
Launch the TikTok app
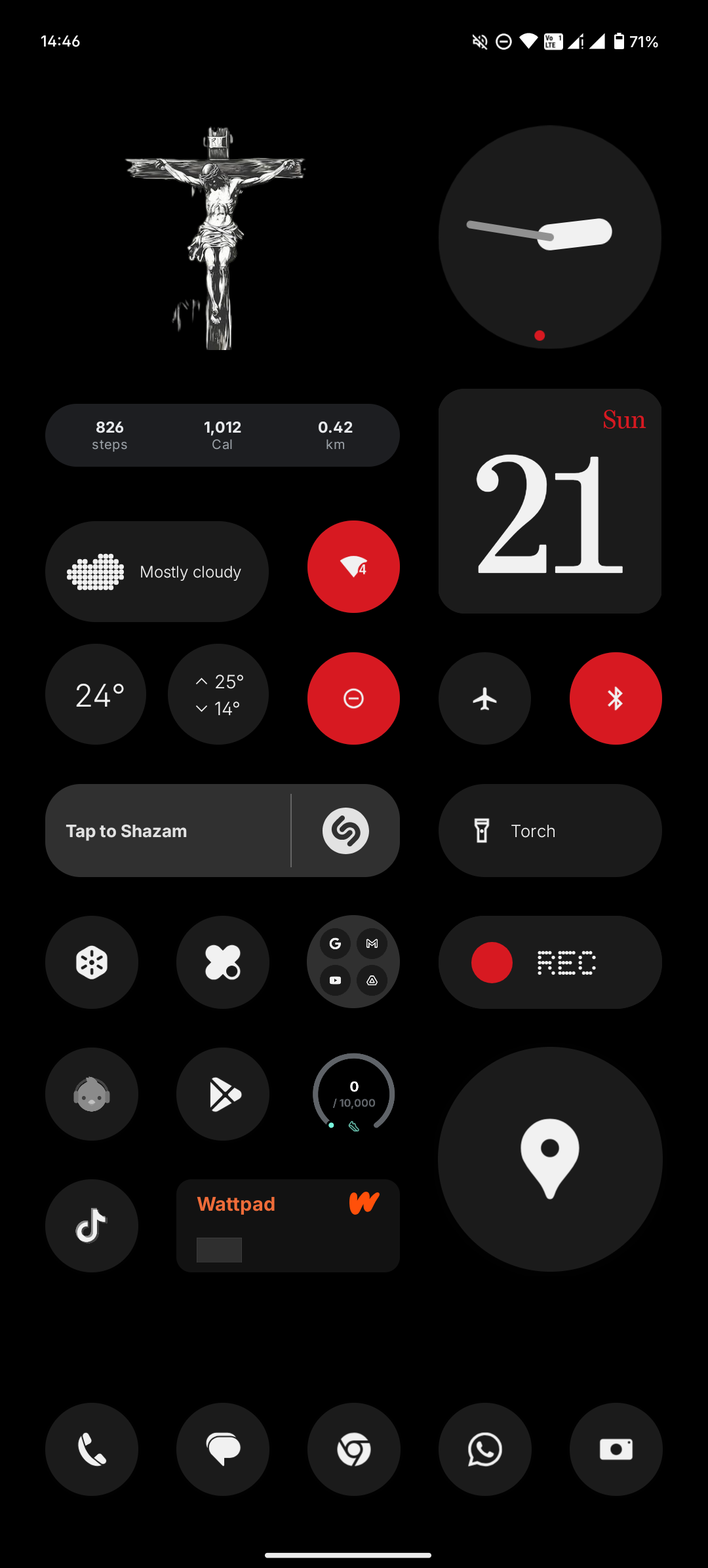coord(92,1226)
